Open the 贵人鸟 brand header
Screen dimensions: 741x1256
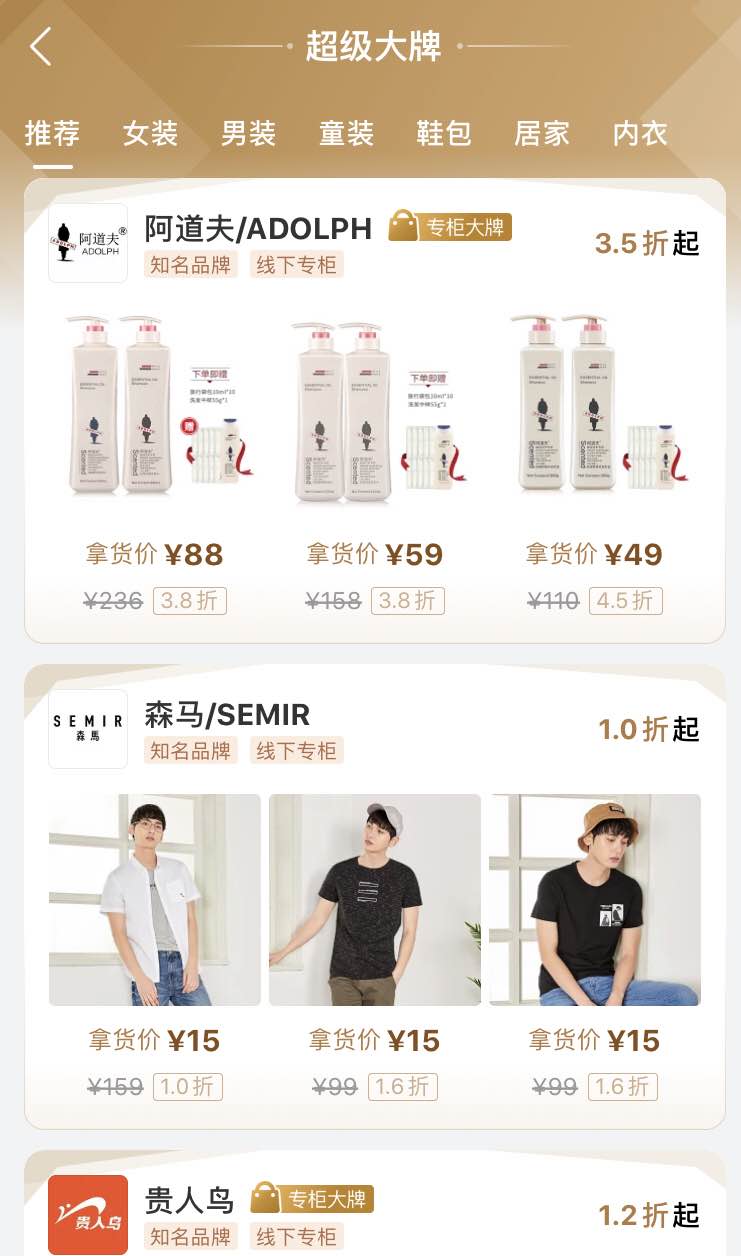[190, 1200]
